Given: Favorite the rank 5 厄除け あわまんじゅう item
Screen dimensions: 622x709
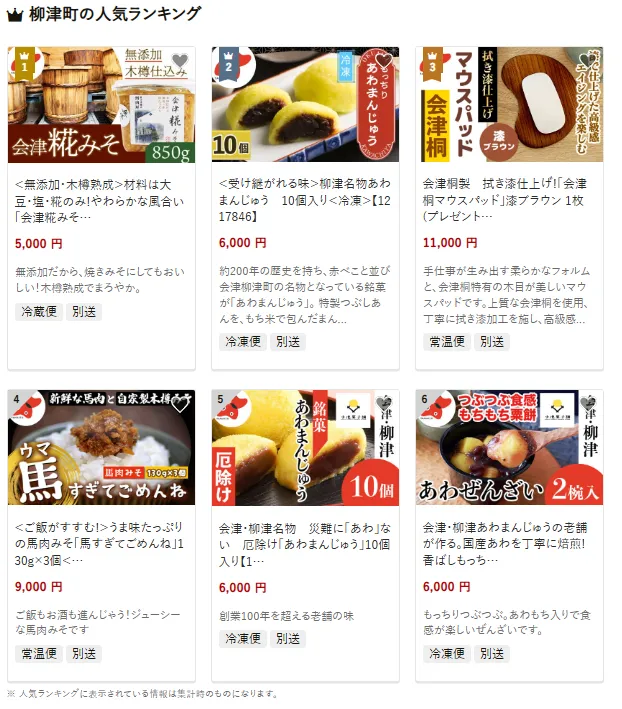Looking at the screenshot, I should point(384,405).
